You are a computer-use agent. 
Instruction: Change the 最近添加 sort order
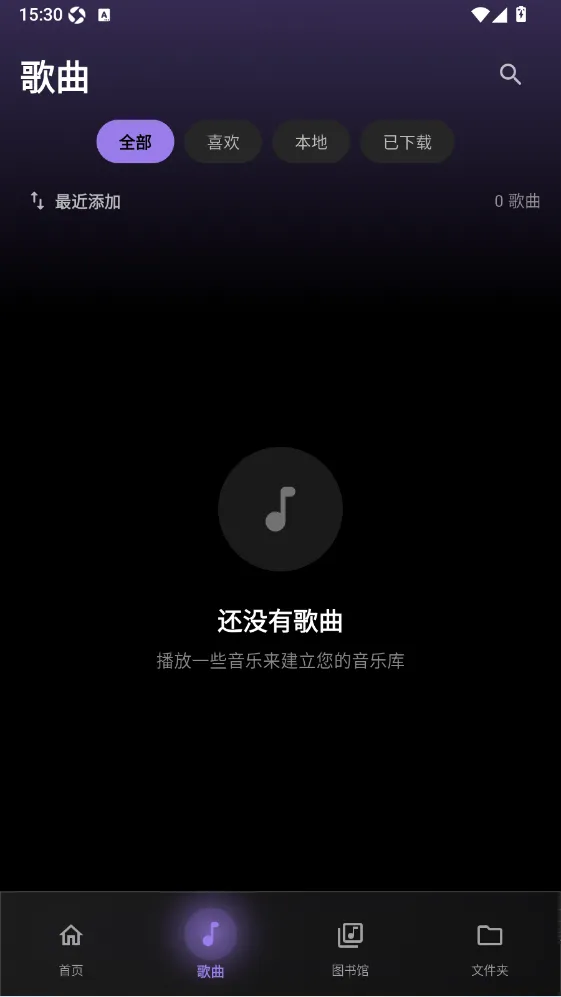pyautogui.click(x=75, y=202)
